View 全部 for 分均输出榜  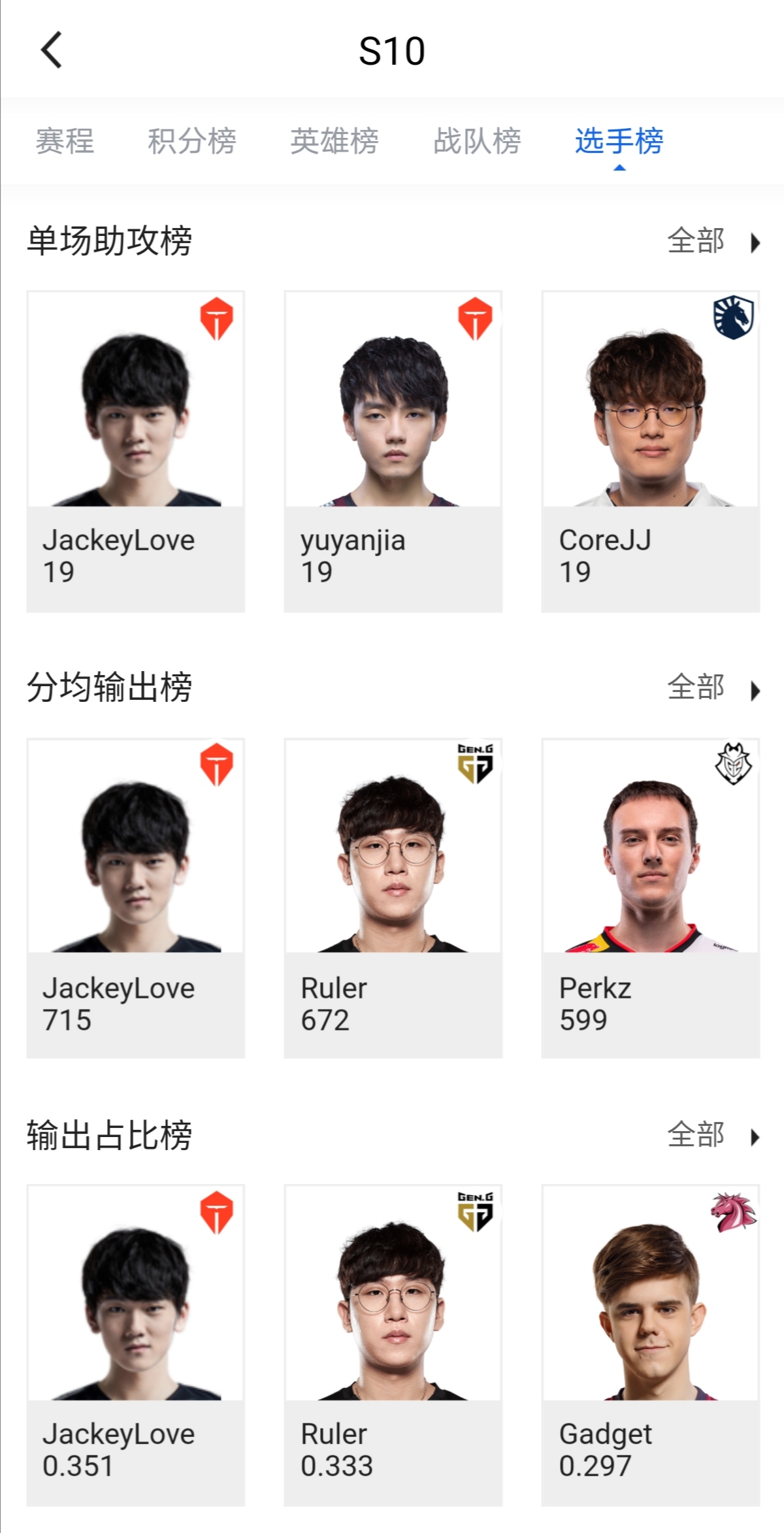pos(712,688)
